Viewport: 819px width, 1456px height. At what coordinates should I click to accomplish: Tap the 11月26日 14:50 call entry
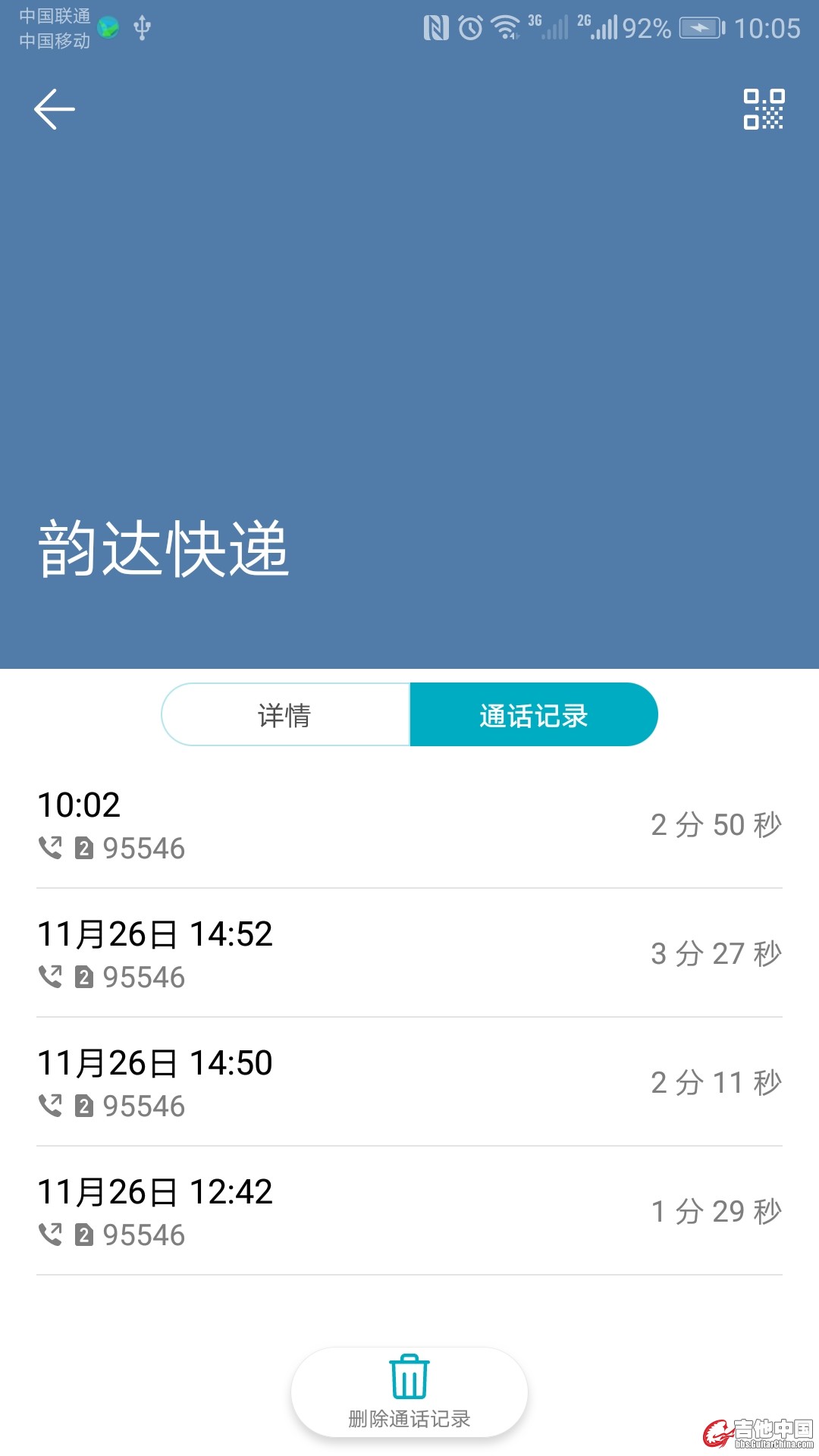coord(409,1083)
